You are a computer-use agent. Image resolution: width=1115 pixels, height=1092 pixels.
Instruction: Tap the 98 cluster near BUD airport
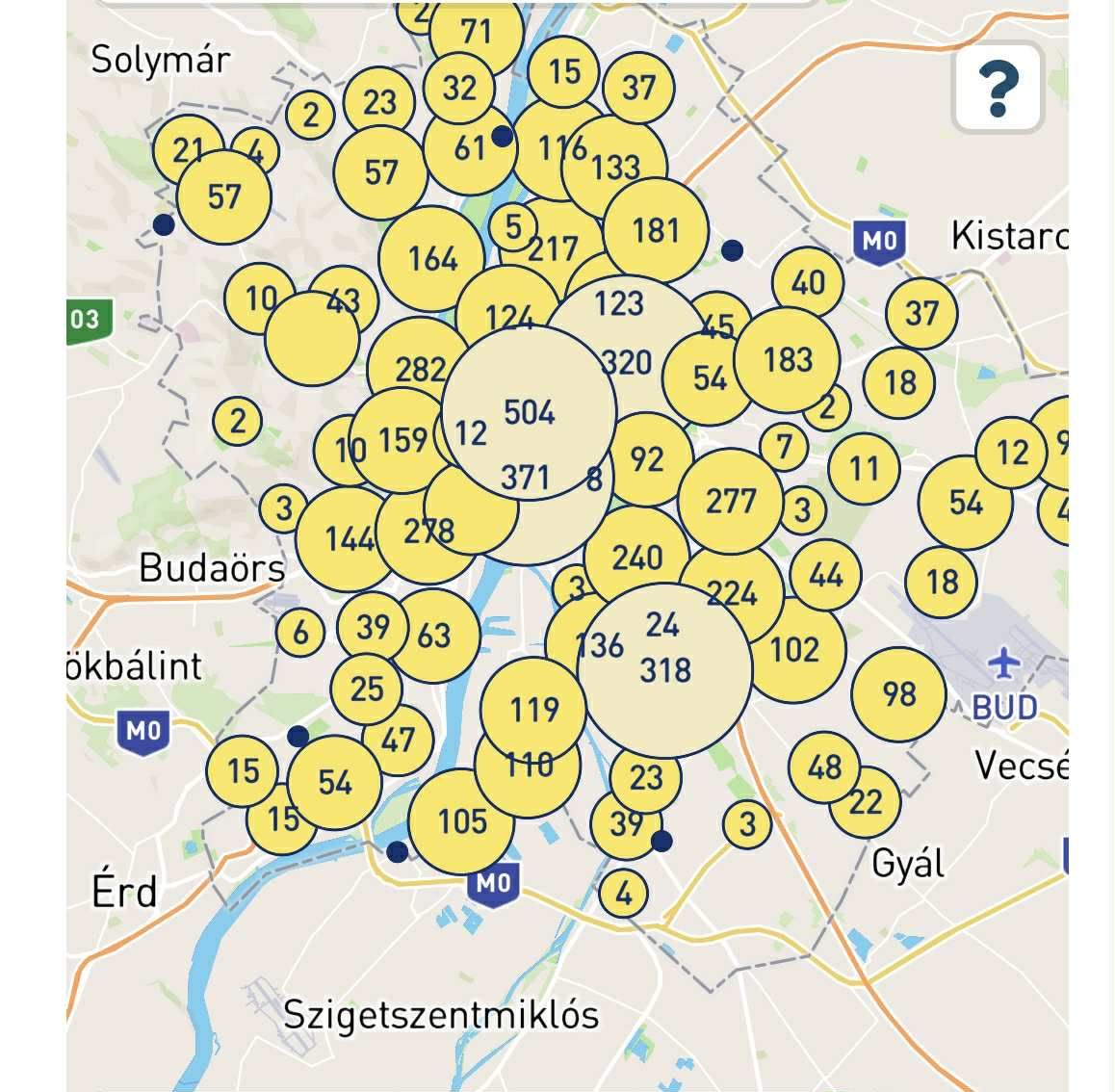click(898, 693)
